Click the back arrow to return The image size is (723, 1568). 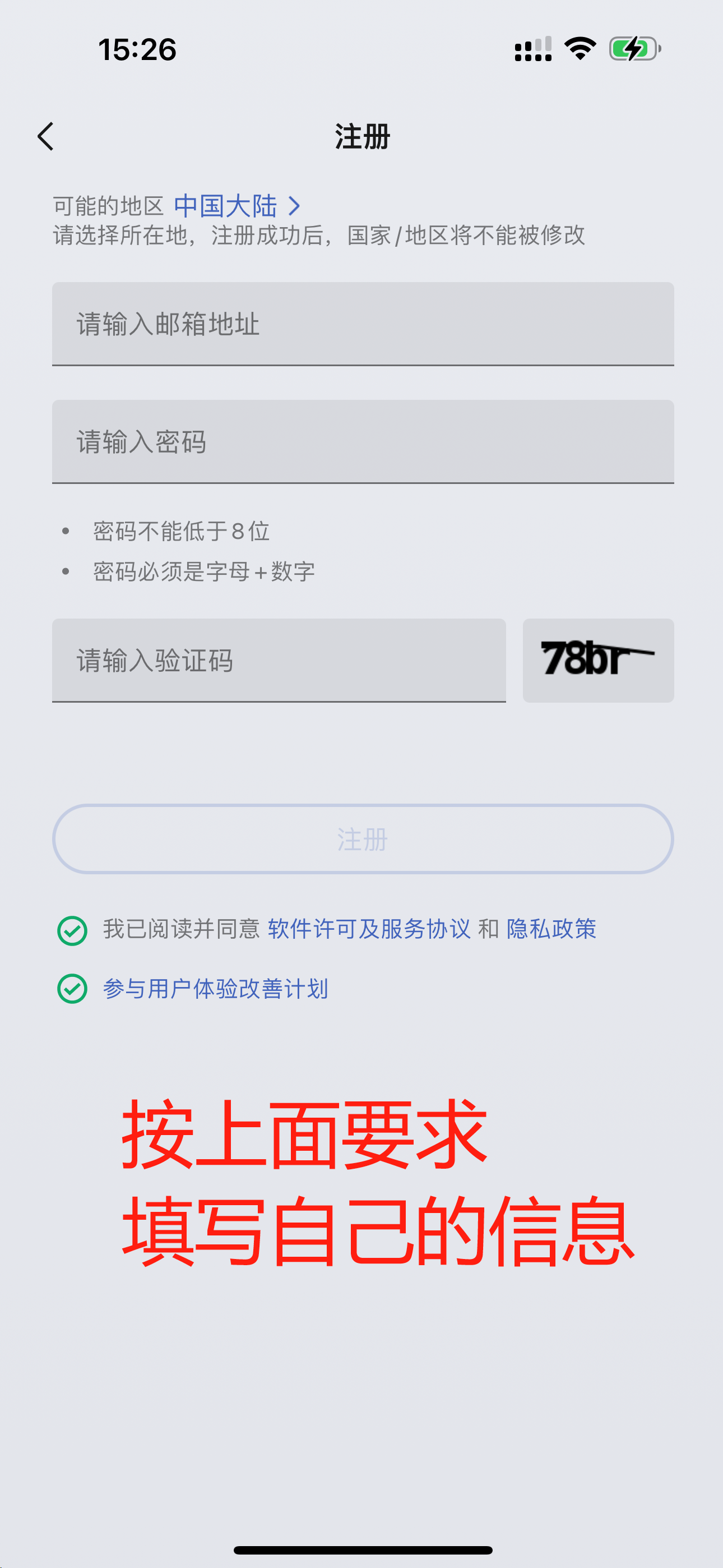click(x=45, y=137)
